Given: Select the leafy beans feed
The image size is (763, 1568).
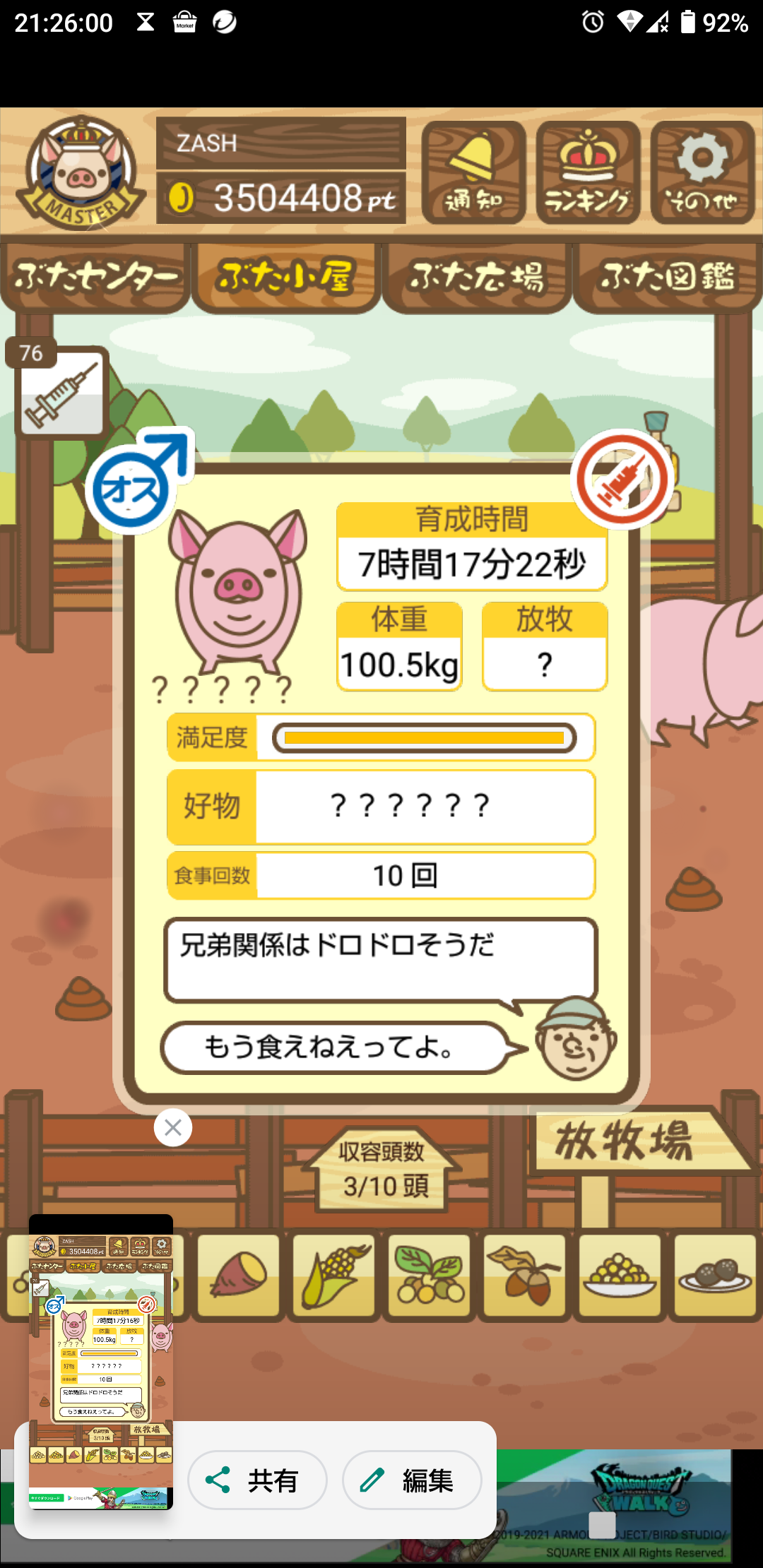Looking at the screenshot, I should [x=430, y=1276].
